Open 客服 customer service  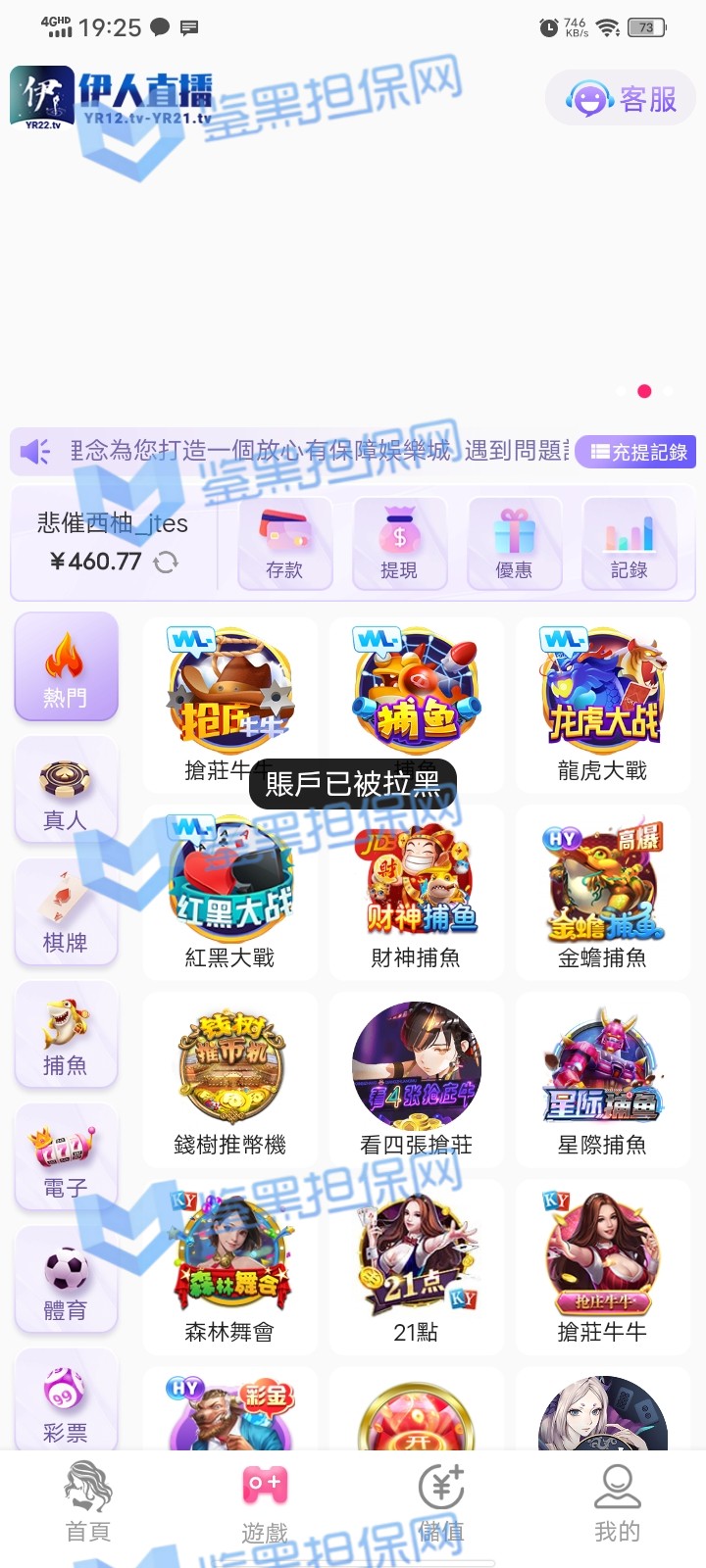click(621, 99)
